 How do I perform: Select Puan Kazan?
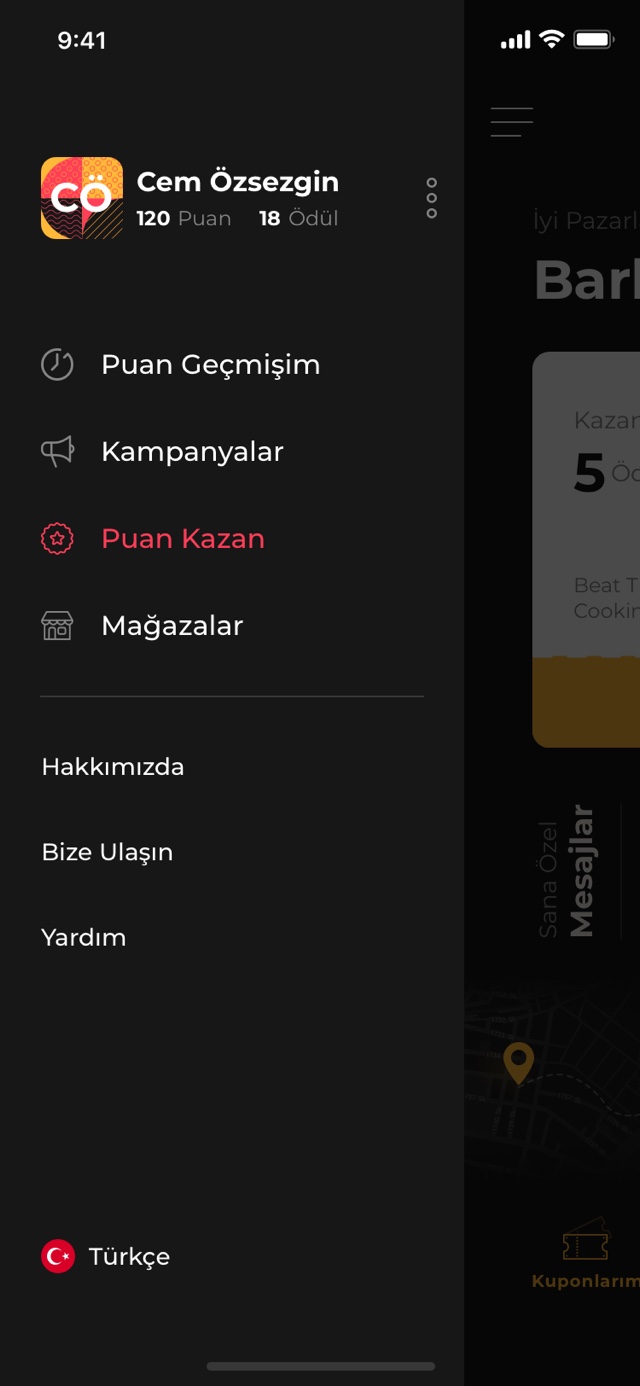click(182, 539)
